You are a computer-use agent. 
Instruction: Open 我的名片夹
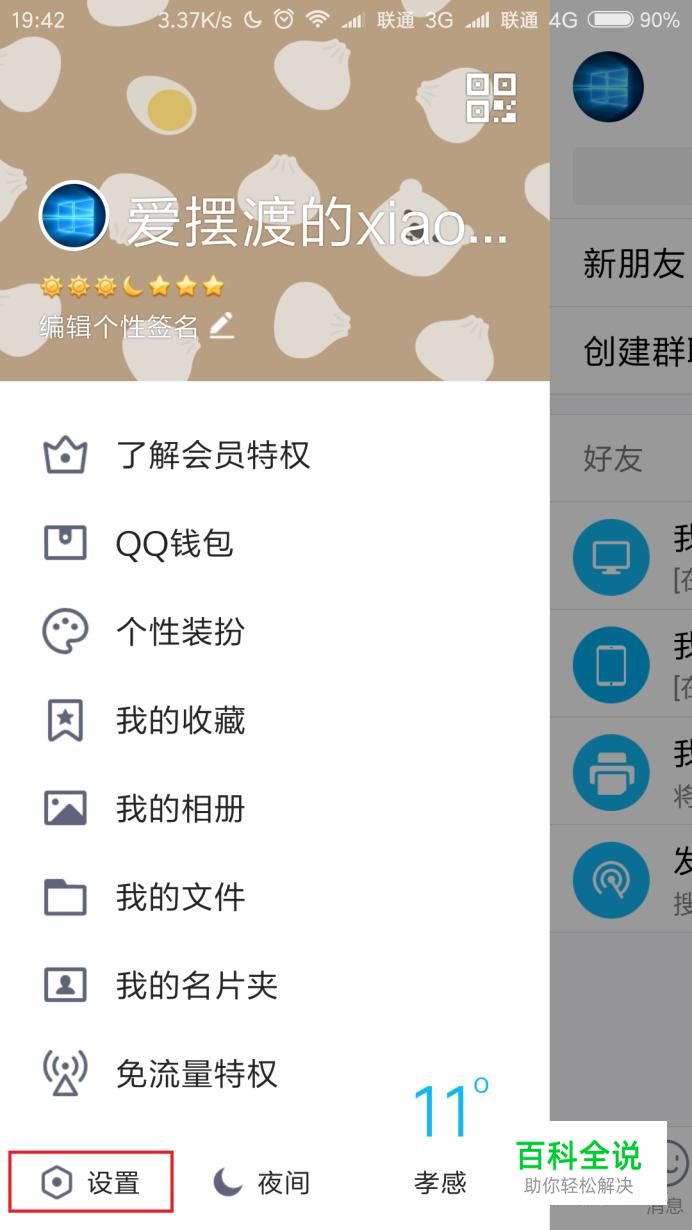coord(196,986)
